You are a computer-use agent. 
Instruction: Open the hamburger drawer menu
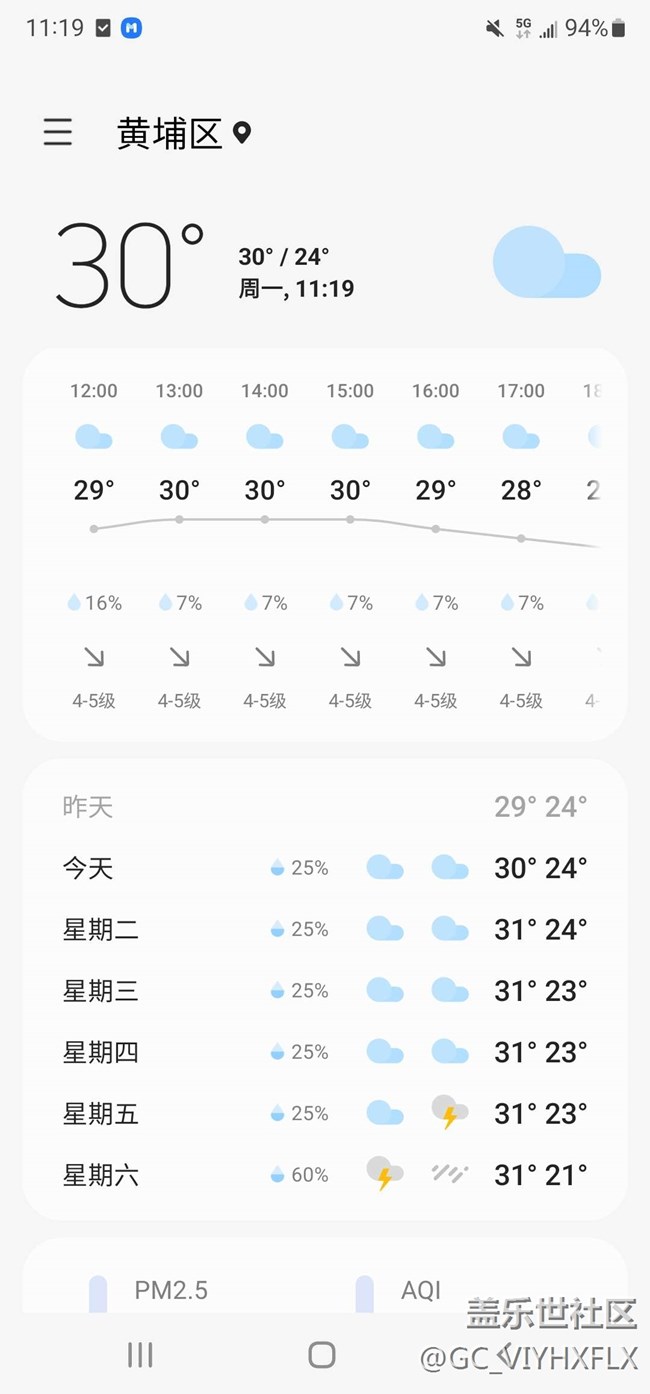[x=58, y=132]
